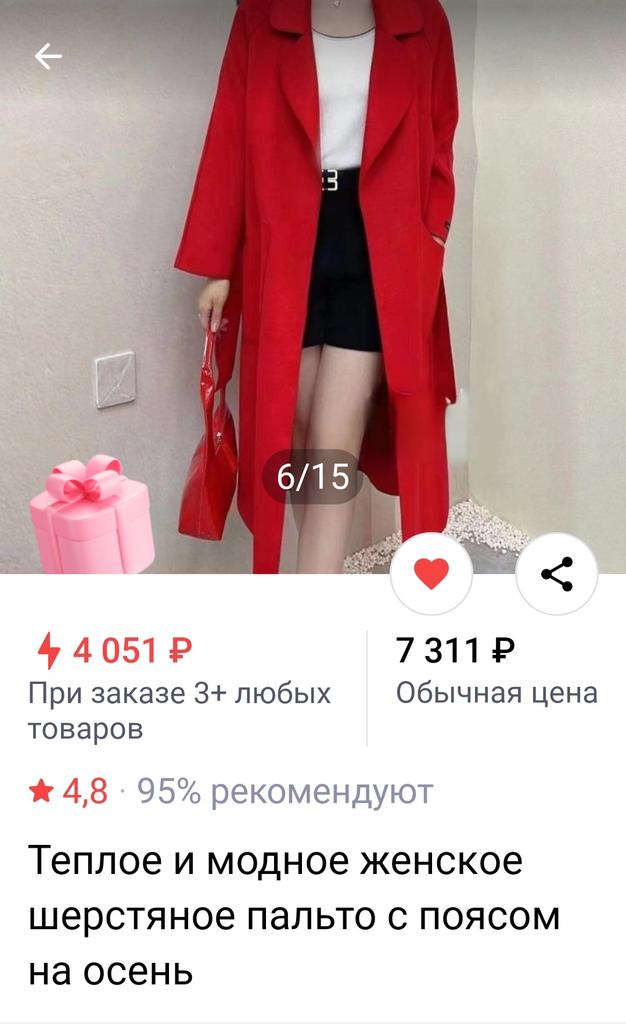Open the 4,8 rating and reviews
Screen dimensions: 626x1024
pyautogui.click(x=68, y=792)
